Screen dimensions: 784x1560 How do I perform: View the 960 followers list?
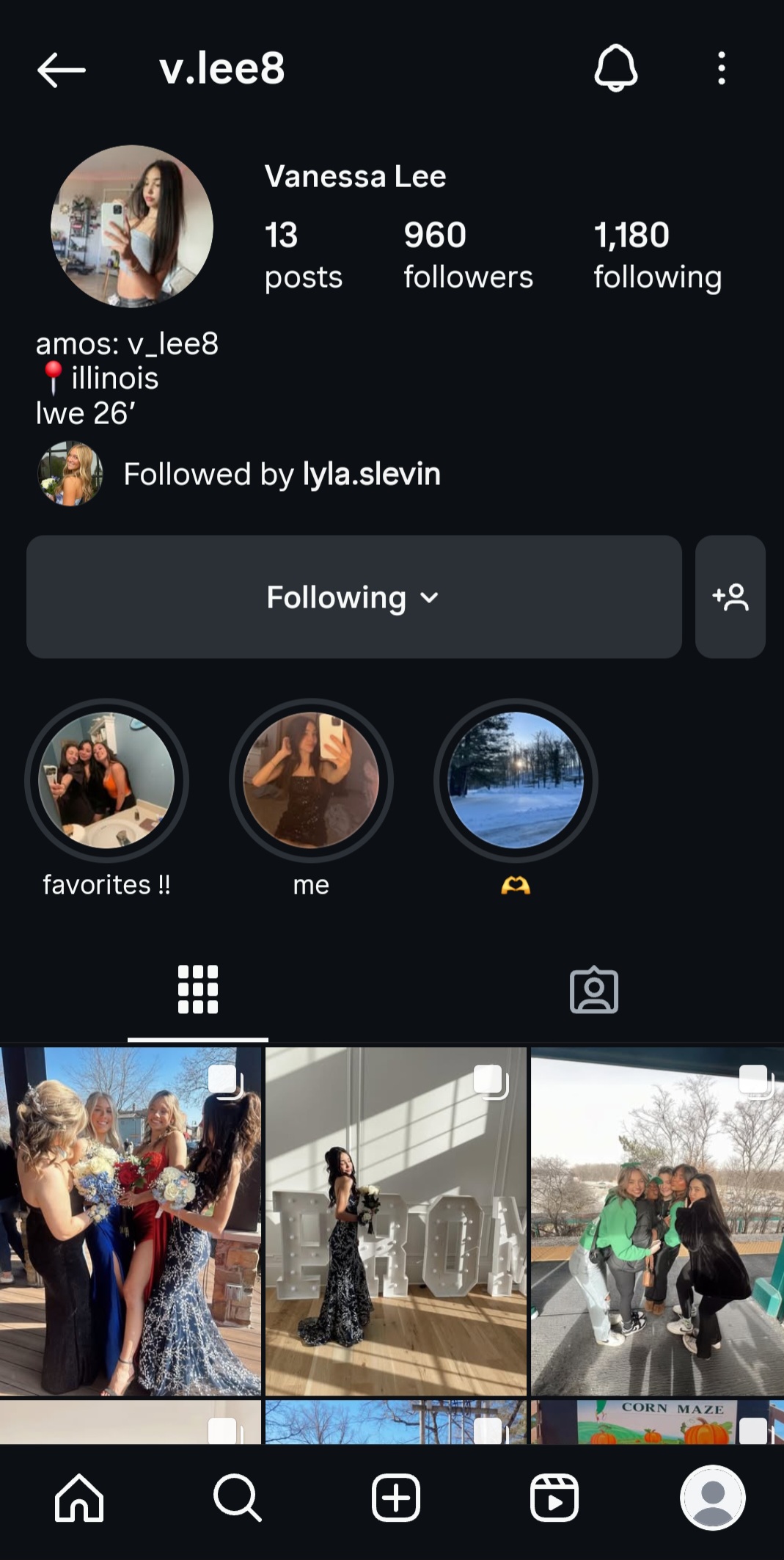click(x=468, y=256)
